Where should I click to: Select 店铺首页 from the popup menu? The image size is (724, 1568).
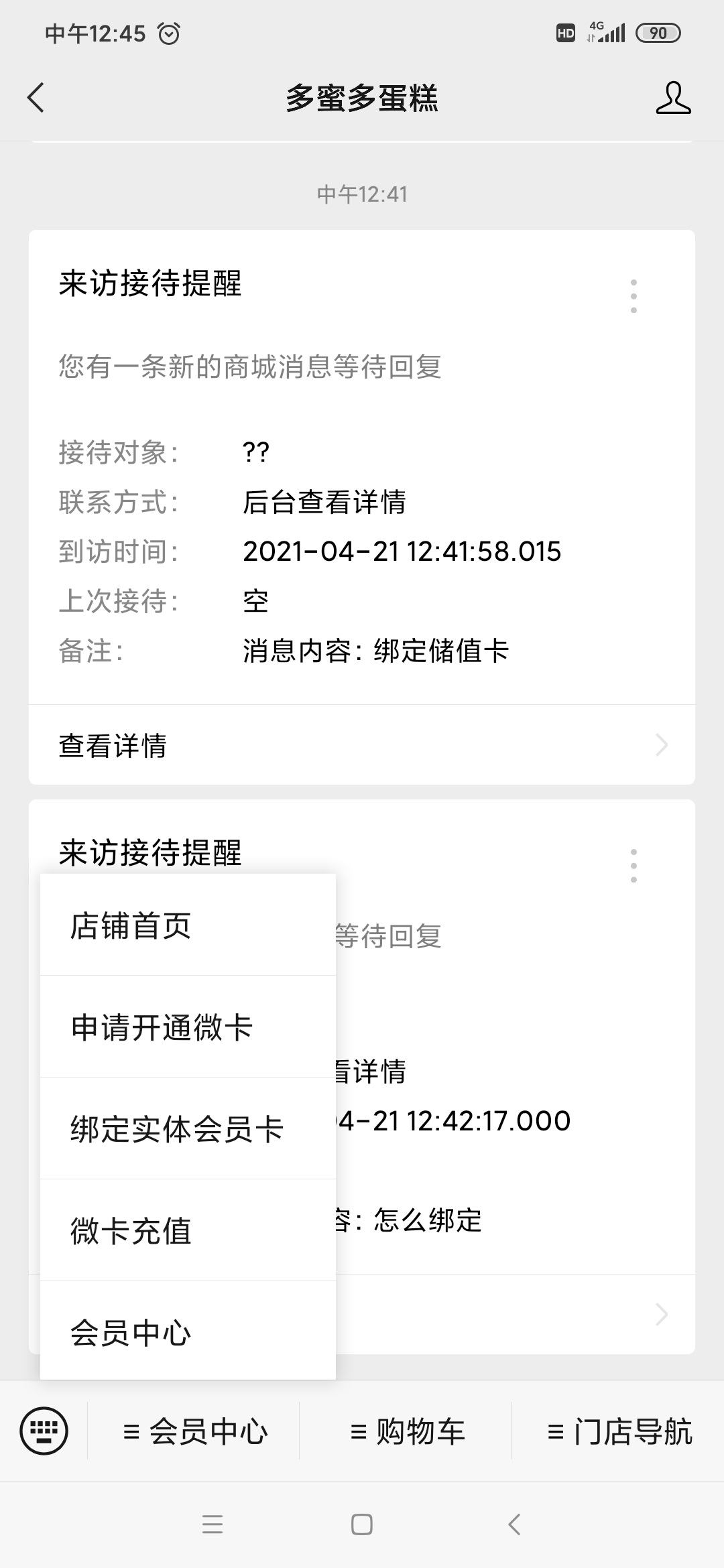188,925
